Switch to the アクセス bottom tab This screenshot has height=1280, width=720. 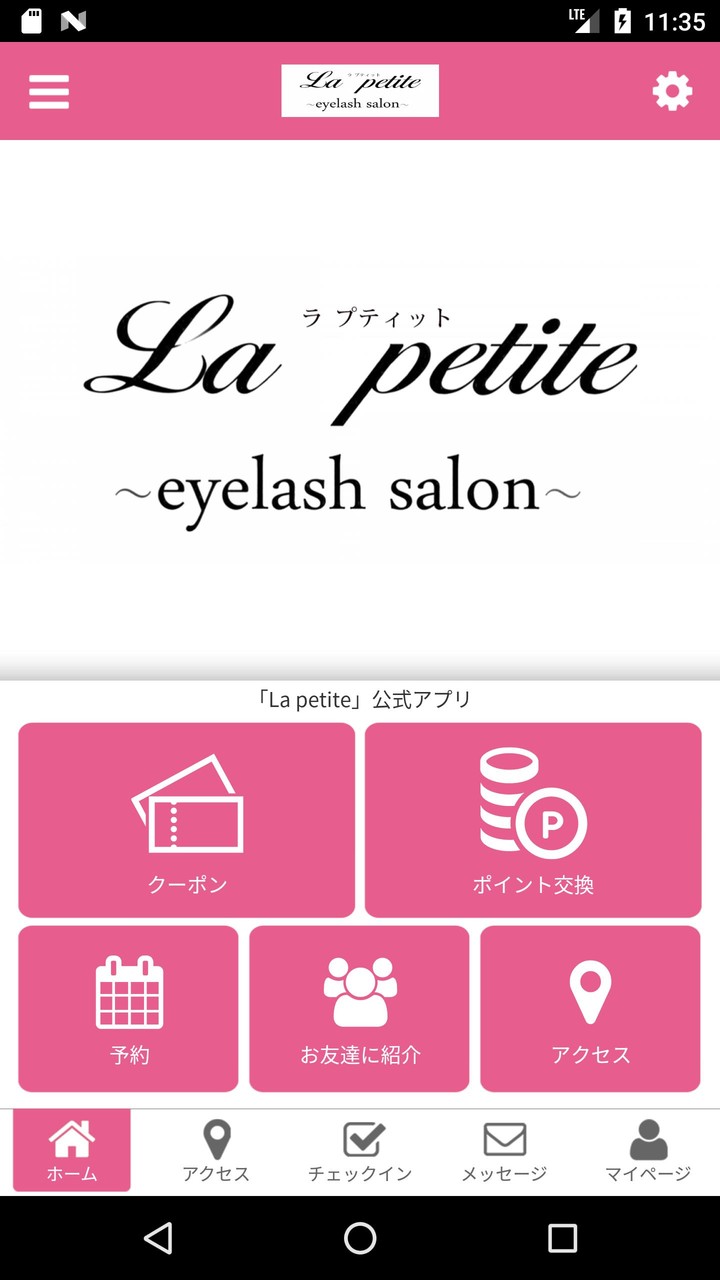click(x=216, y=1150)
